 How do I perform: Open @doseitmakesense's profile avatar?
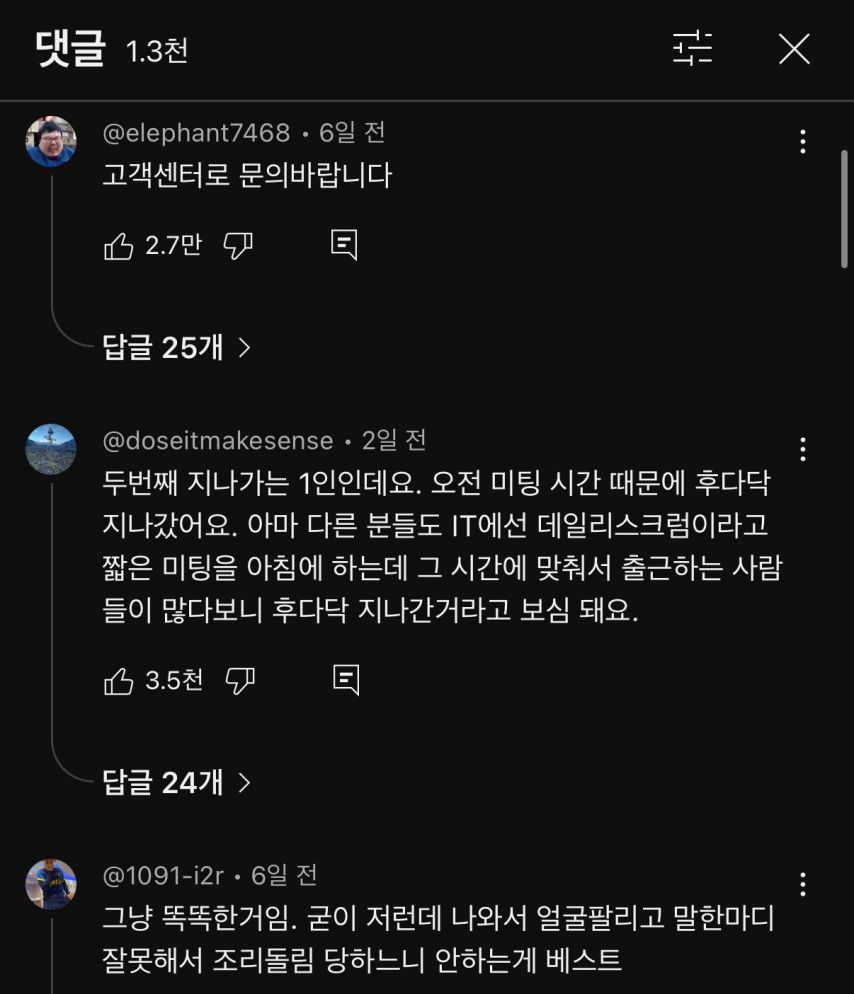point(50,449)
